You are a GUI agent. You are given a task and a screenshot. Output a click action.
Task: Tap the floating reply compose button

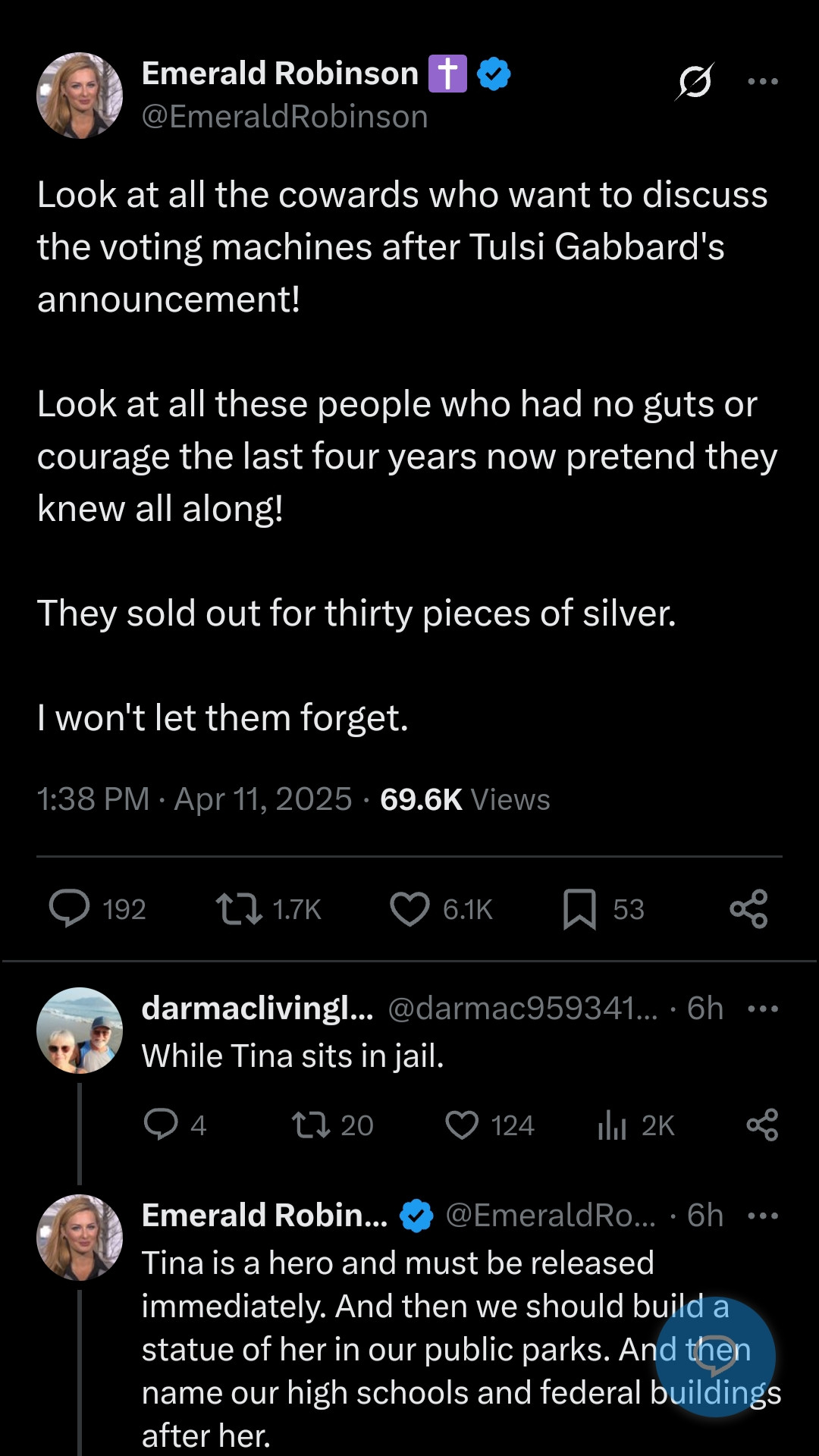[x=715, y=1357]
